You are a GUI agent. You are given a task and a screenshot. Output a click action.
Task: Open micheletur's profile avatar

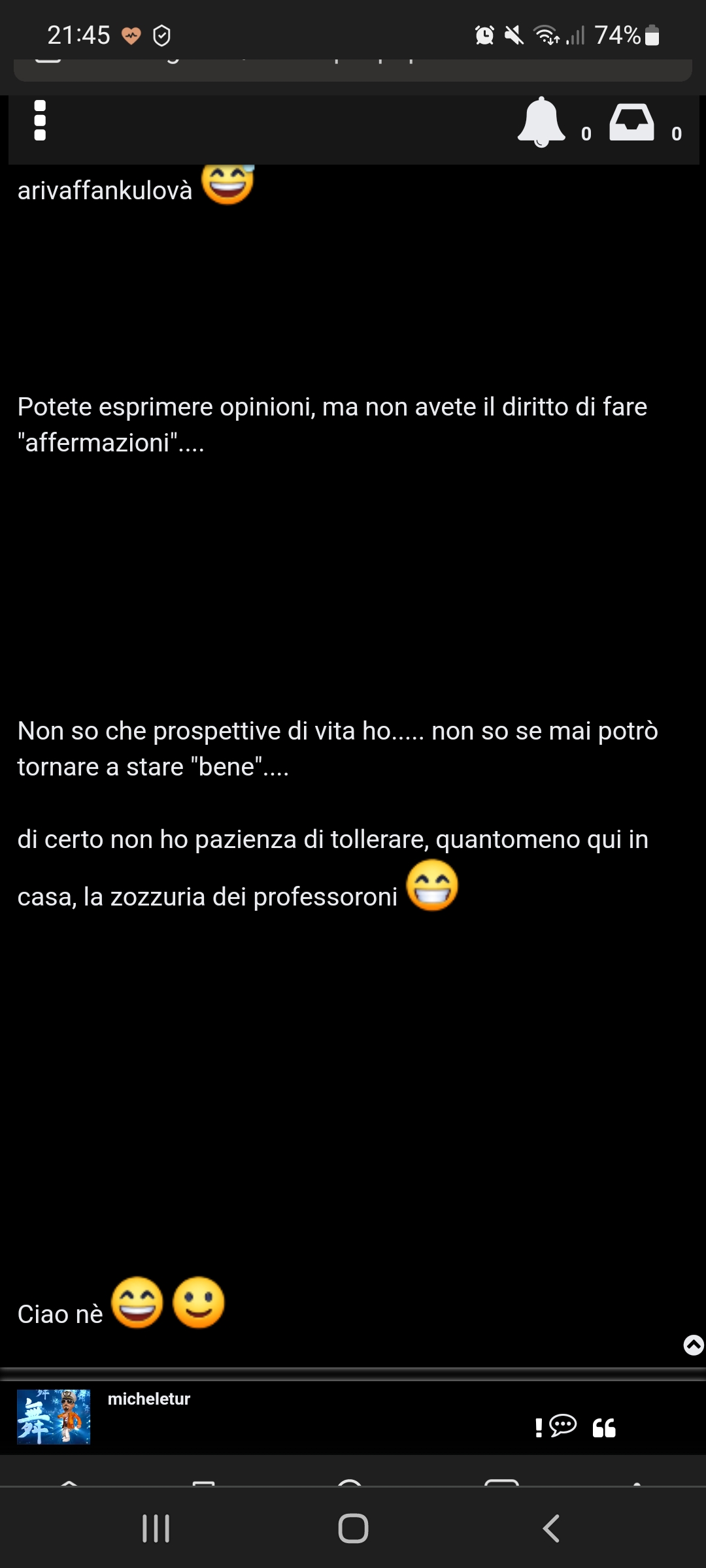(54, 1416)
